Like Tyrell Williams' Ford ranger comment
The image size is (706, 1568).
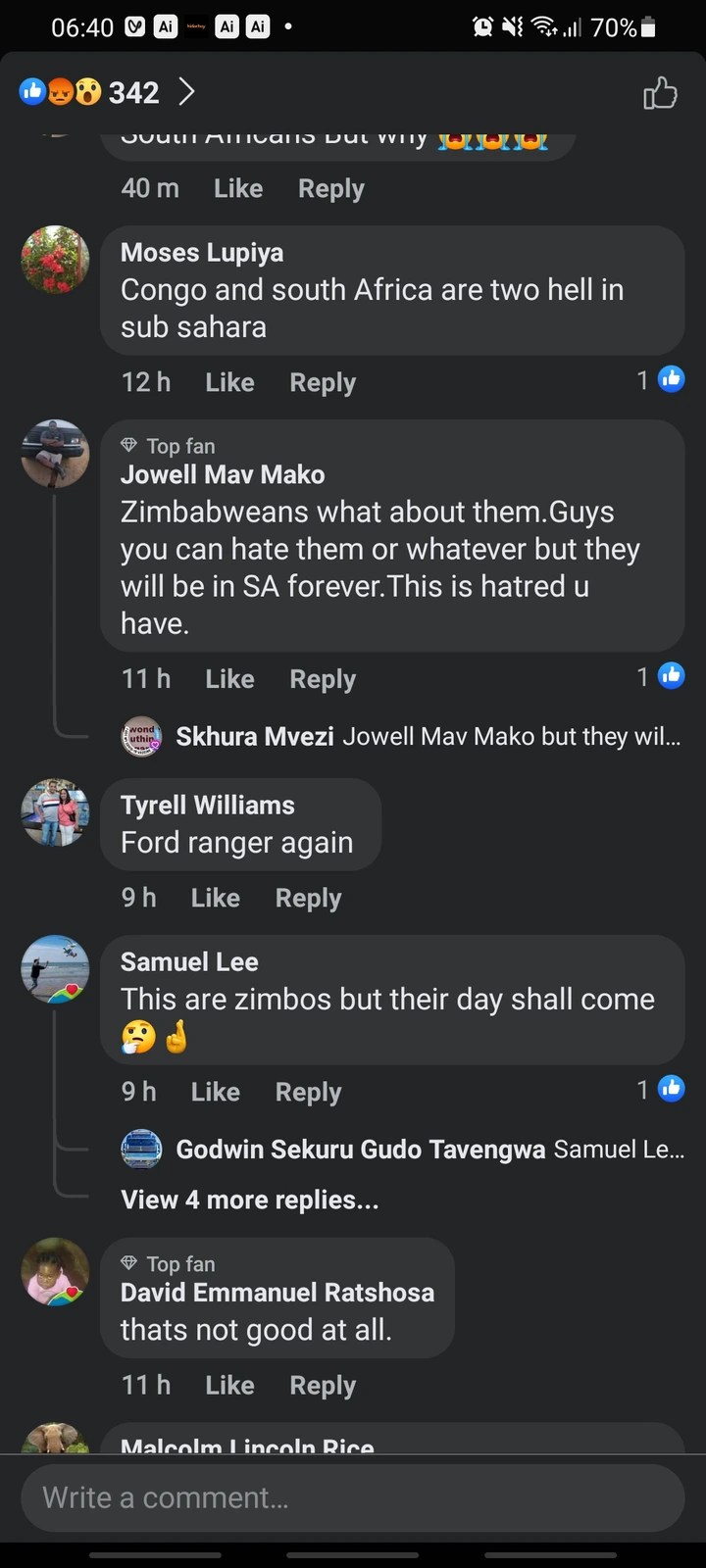[x=216, y=898]
